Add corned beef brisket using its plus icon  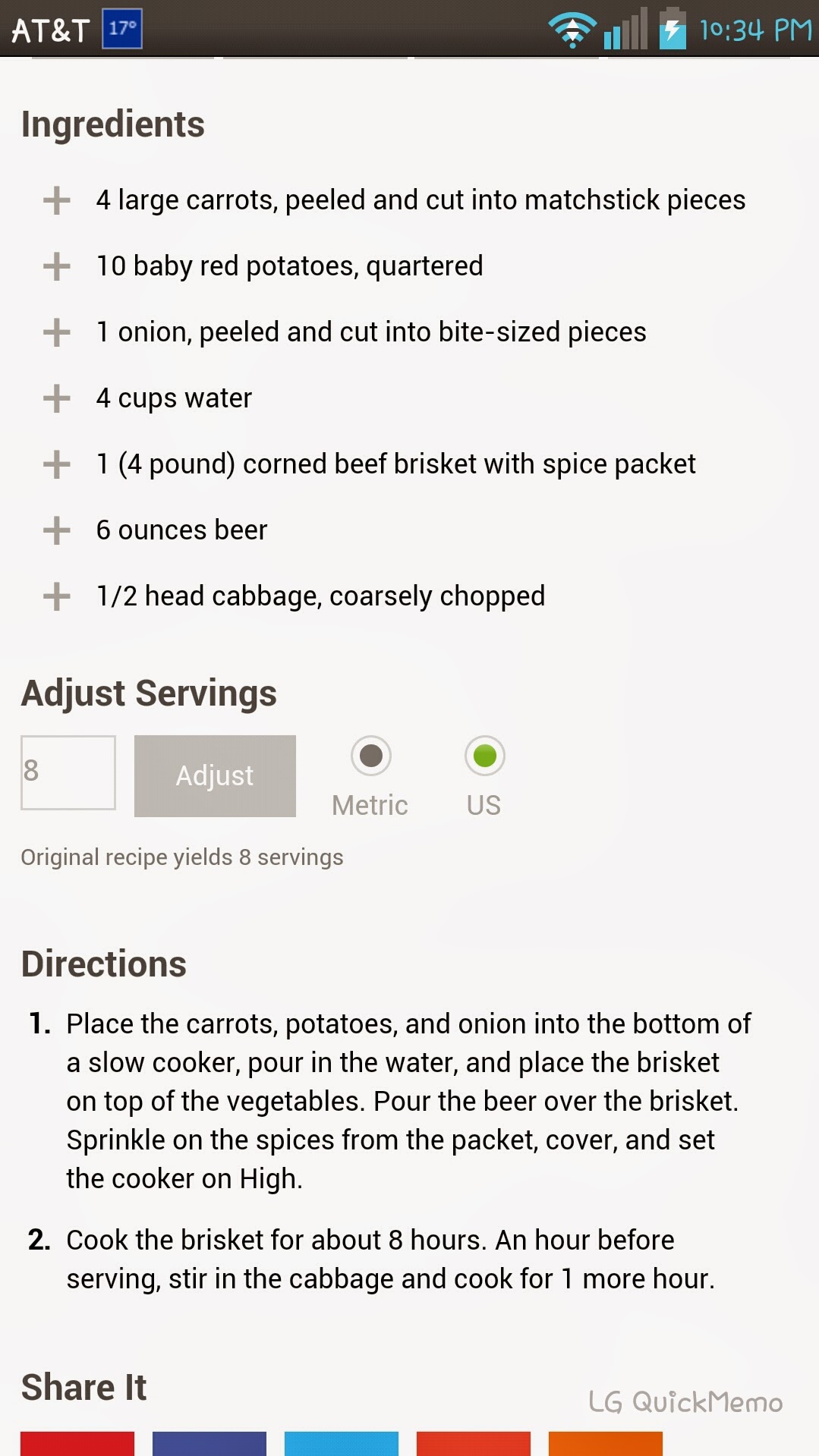[x=57, y=465]
